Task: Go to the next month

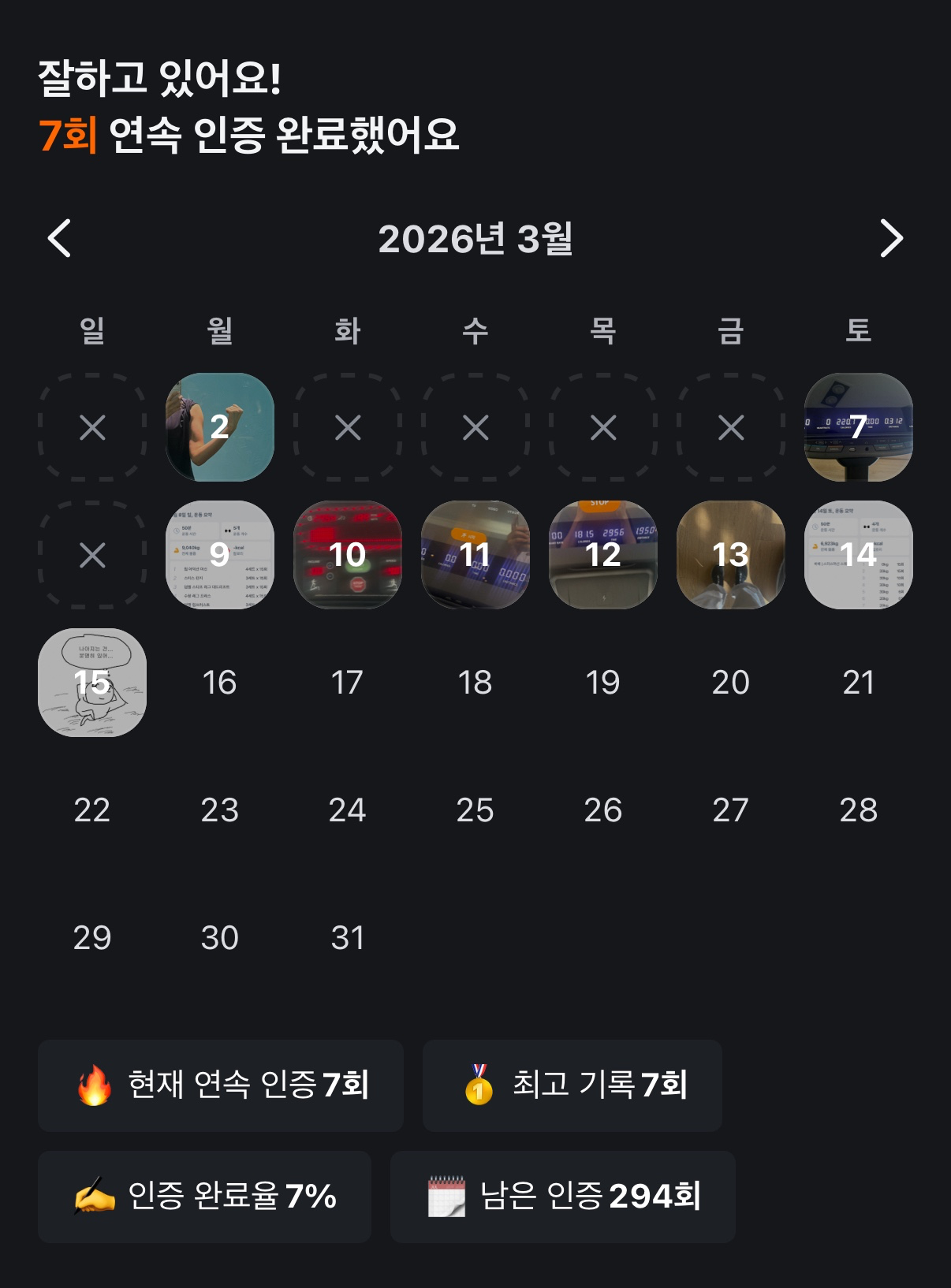Action: tap(891, 238)
